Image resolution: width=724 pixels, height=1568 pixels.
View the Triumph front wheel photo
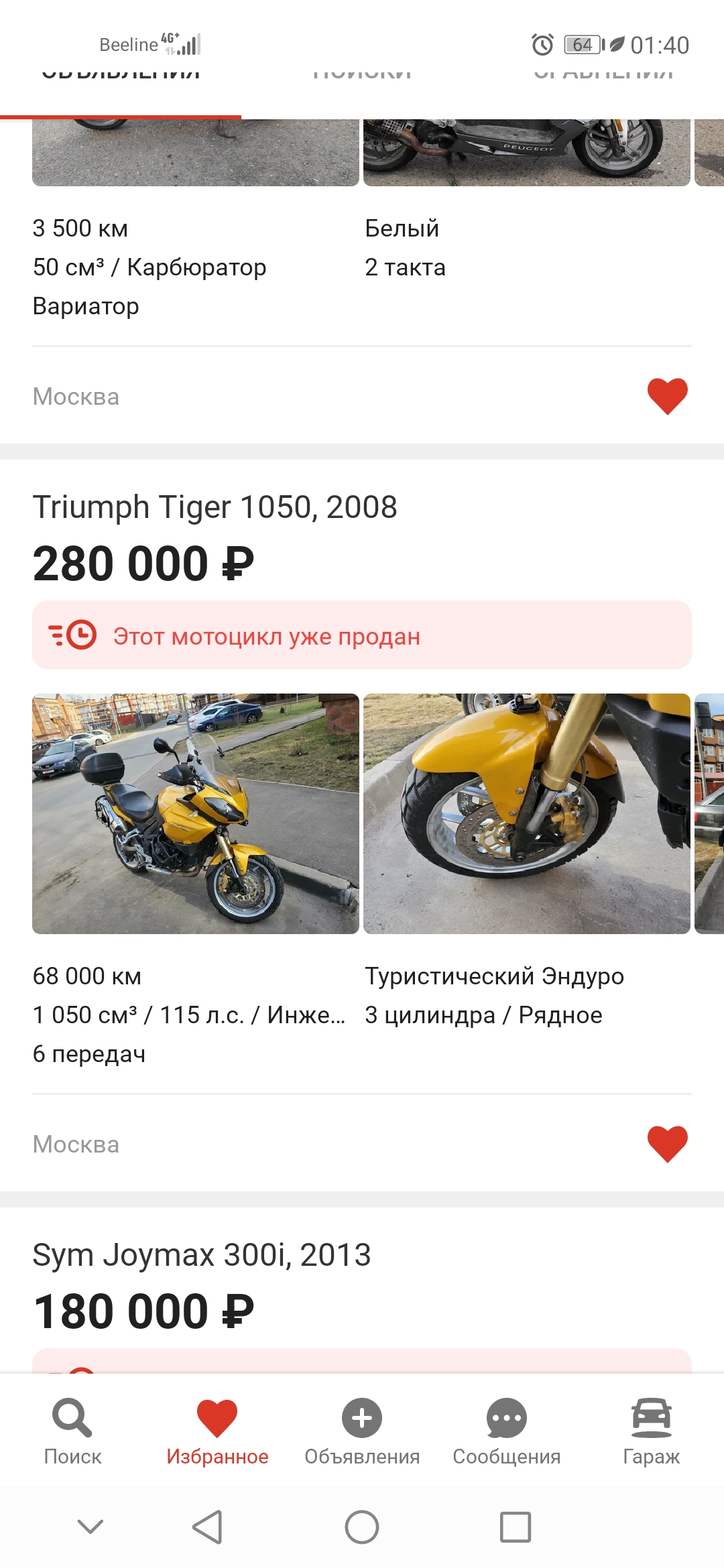(527, 813)
